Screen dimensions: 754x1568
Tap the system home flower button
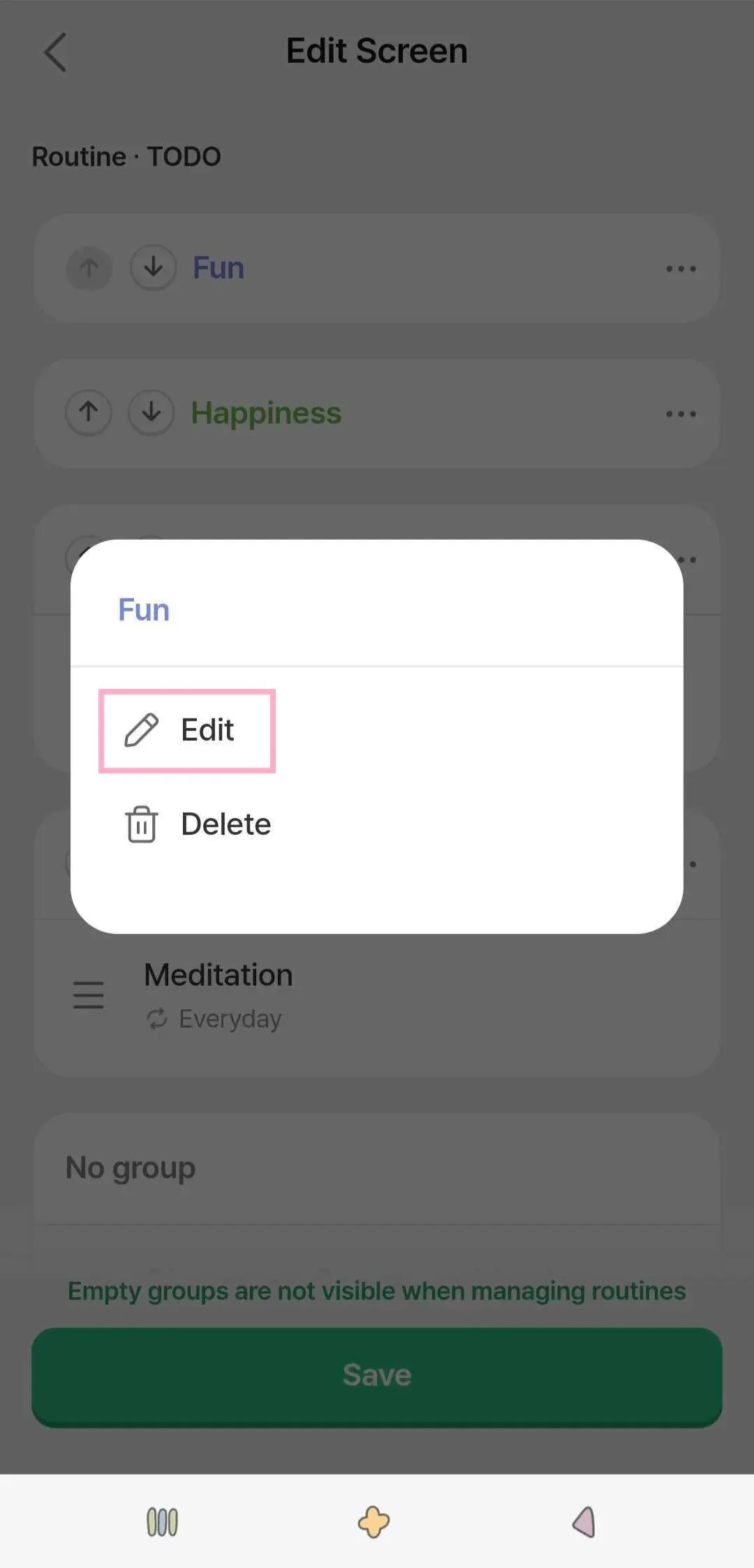(x=374, y=1522)
